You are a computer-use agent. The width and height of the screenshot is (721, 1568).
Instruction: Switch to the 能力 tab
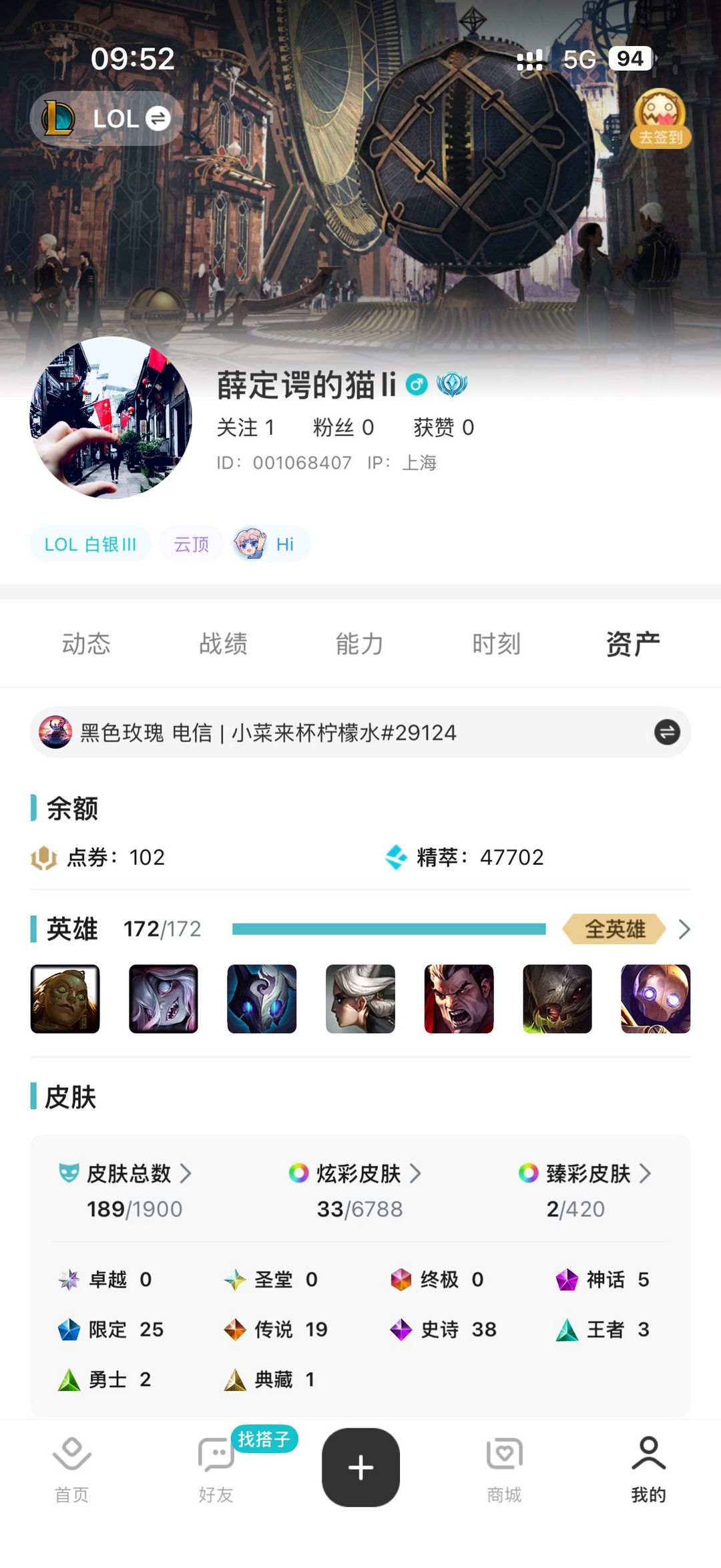pyautogui.click(x=360, y=644)
